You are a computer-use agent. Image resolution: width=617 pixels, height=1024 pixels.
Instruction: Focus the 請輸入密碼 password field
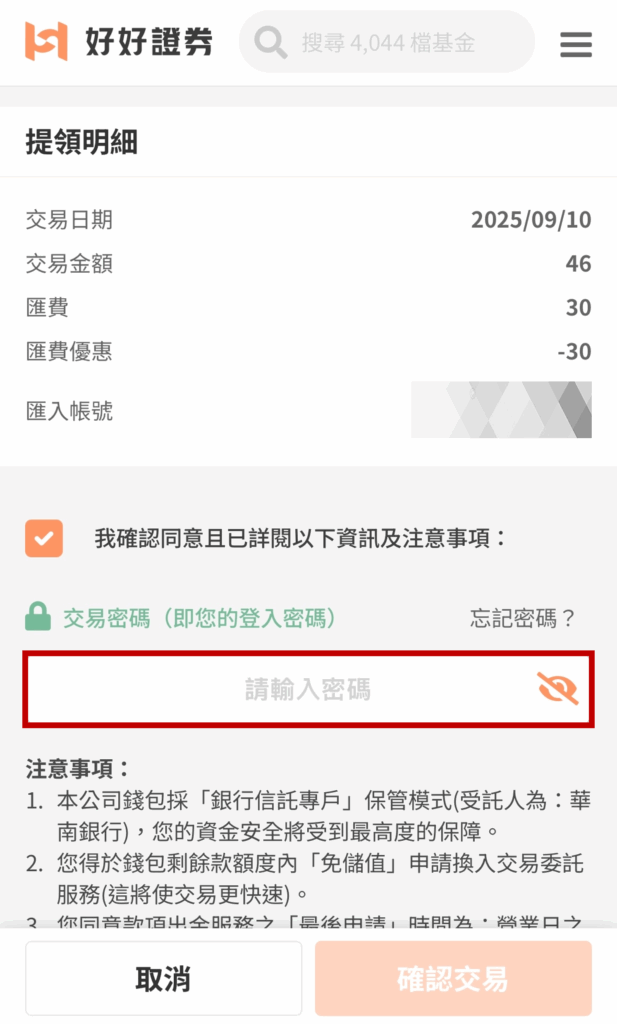coord(308,689)
